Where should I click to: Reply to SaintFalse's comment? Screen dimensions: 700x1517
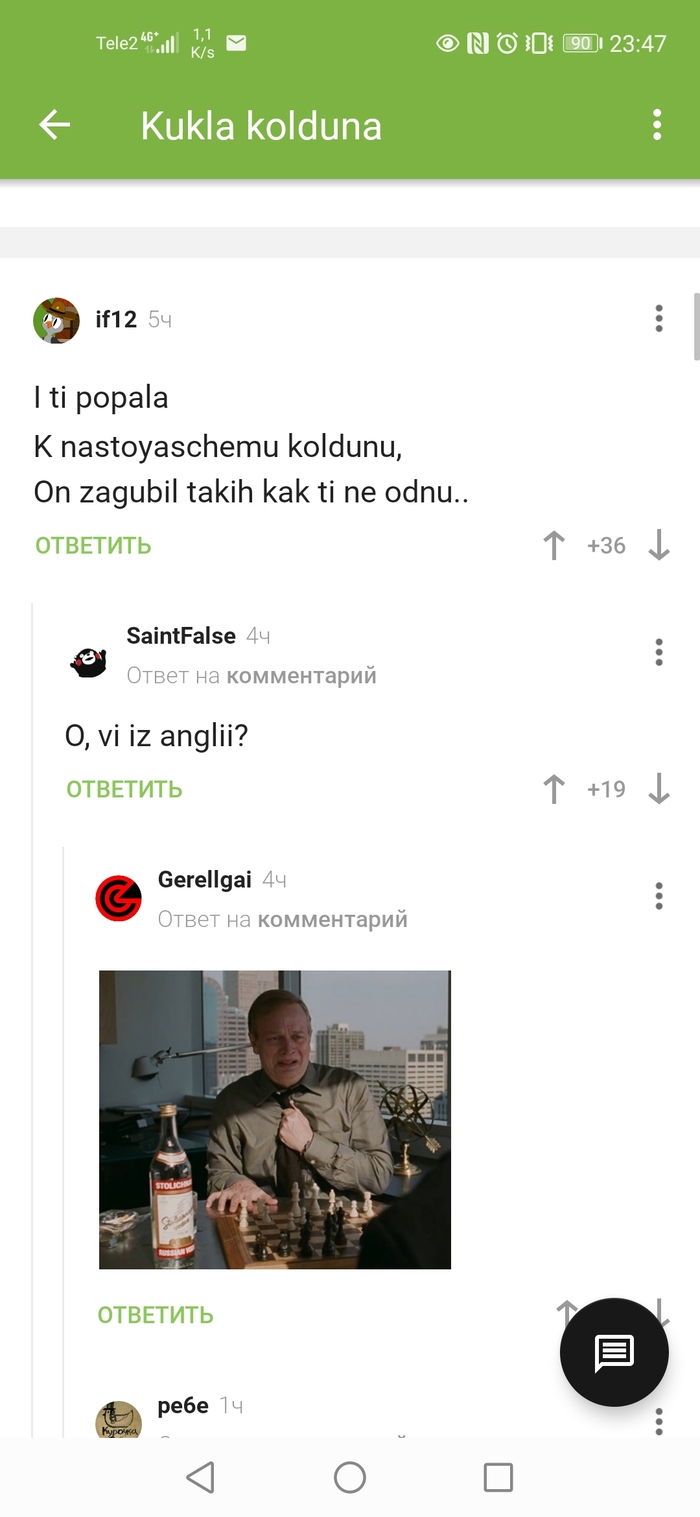pos(124,789)
